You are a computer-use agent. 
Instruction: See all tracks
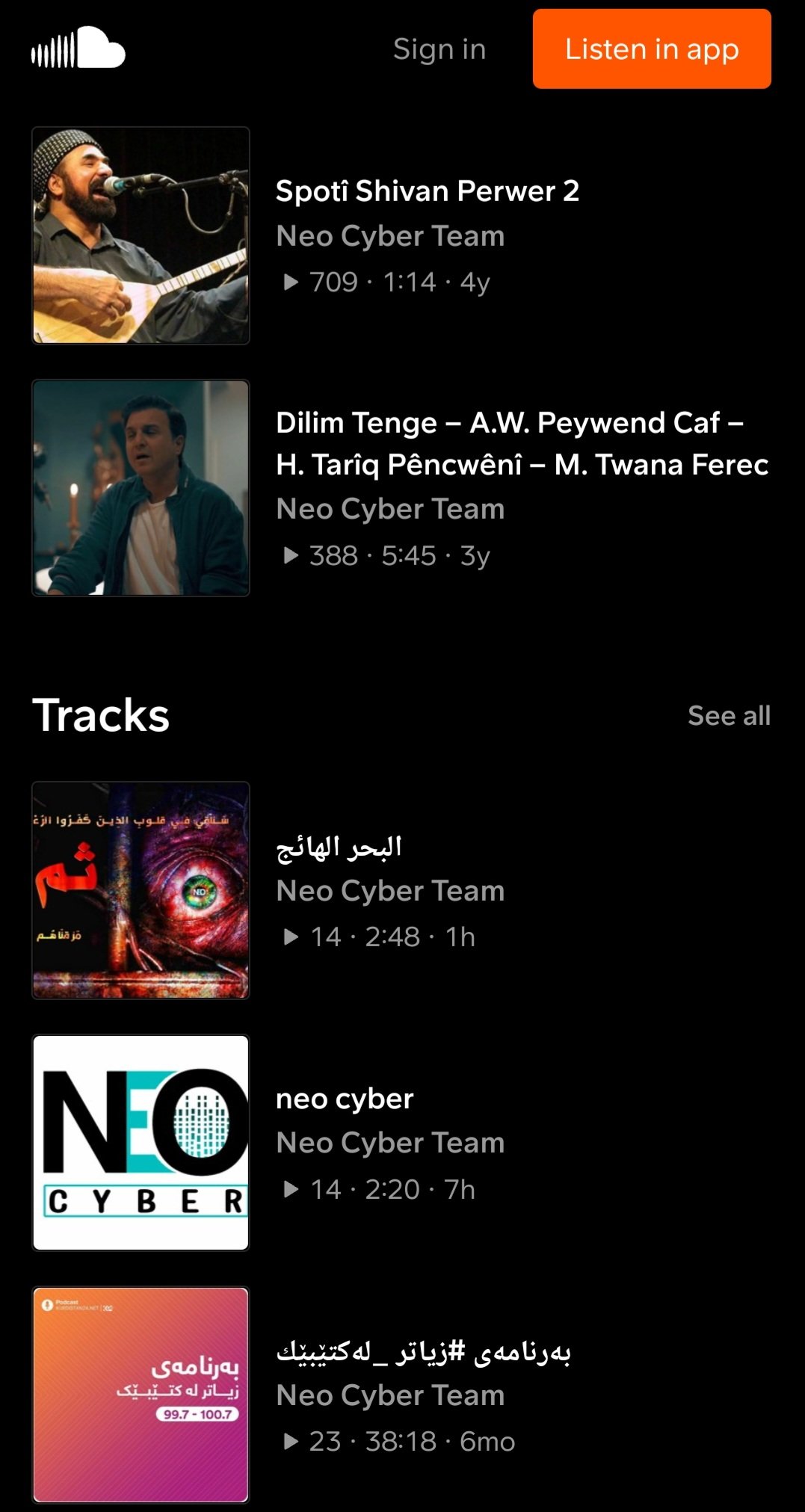[728, 715]
